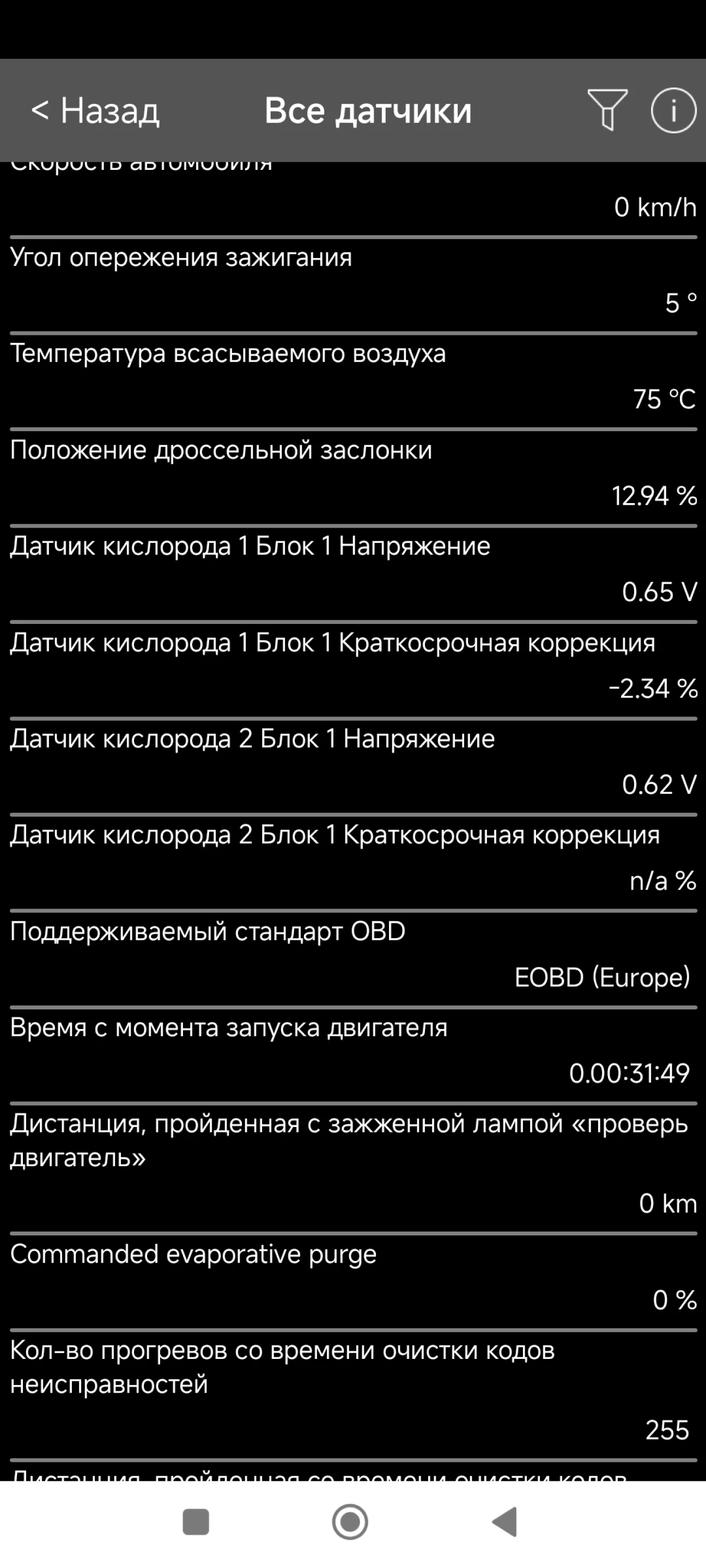Open recent apps with square button
706x1568 pixels.
[x=196, y=1522]
